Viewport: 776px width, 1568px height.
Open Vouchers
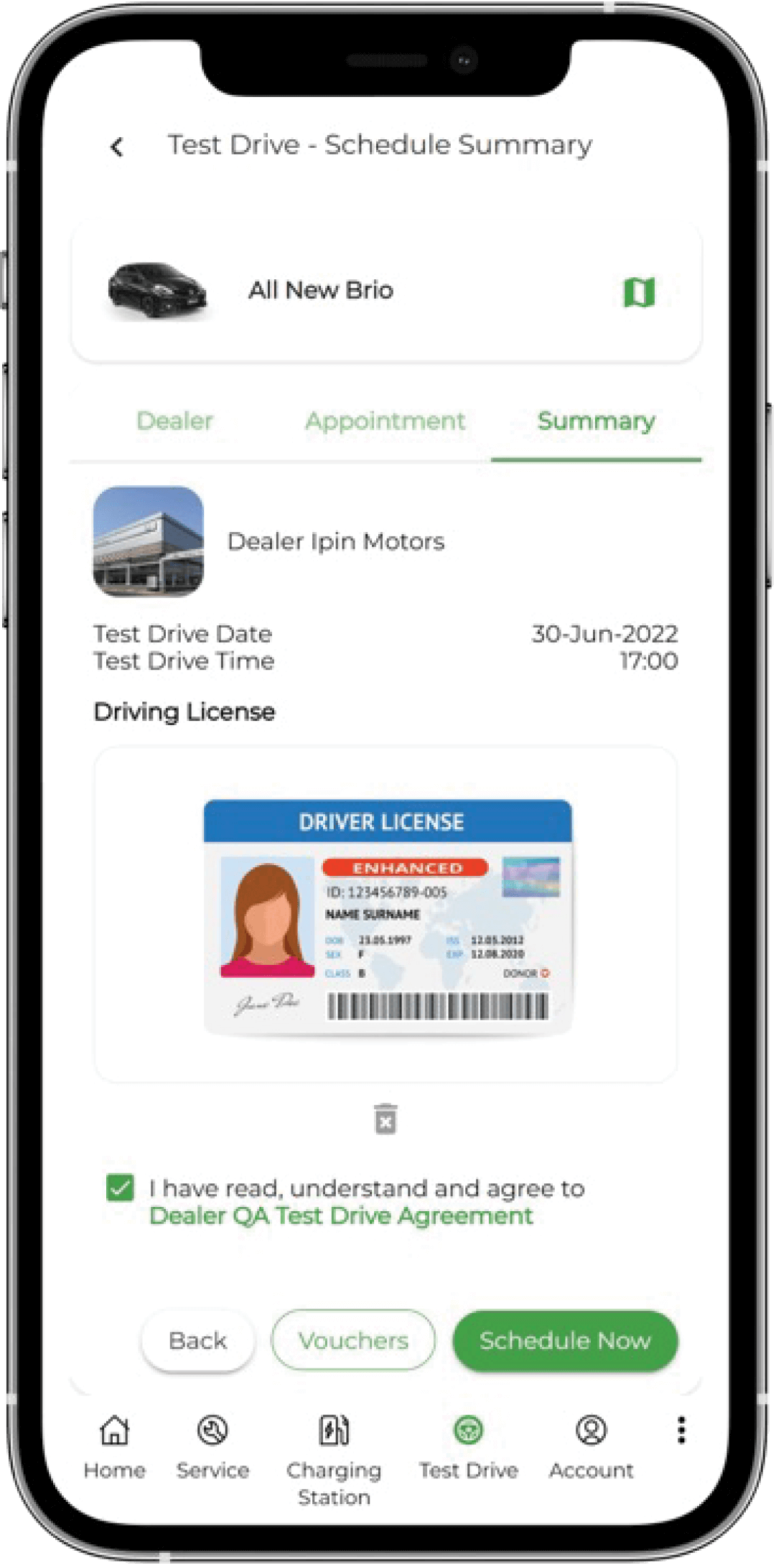353,1340
